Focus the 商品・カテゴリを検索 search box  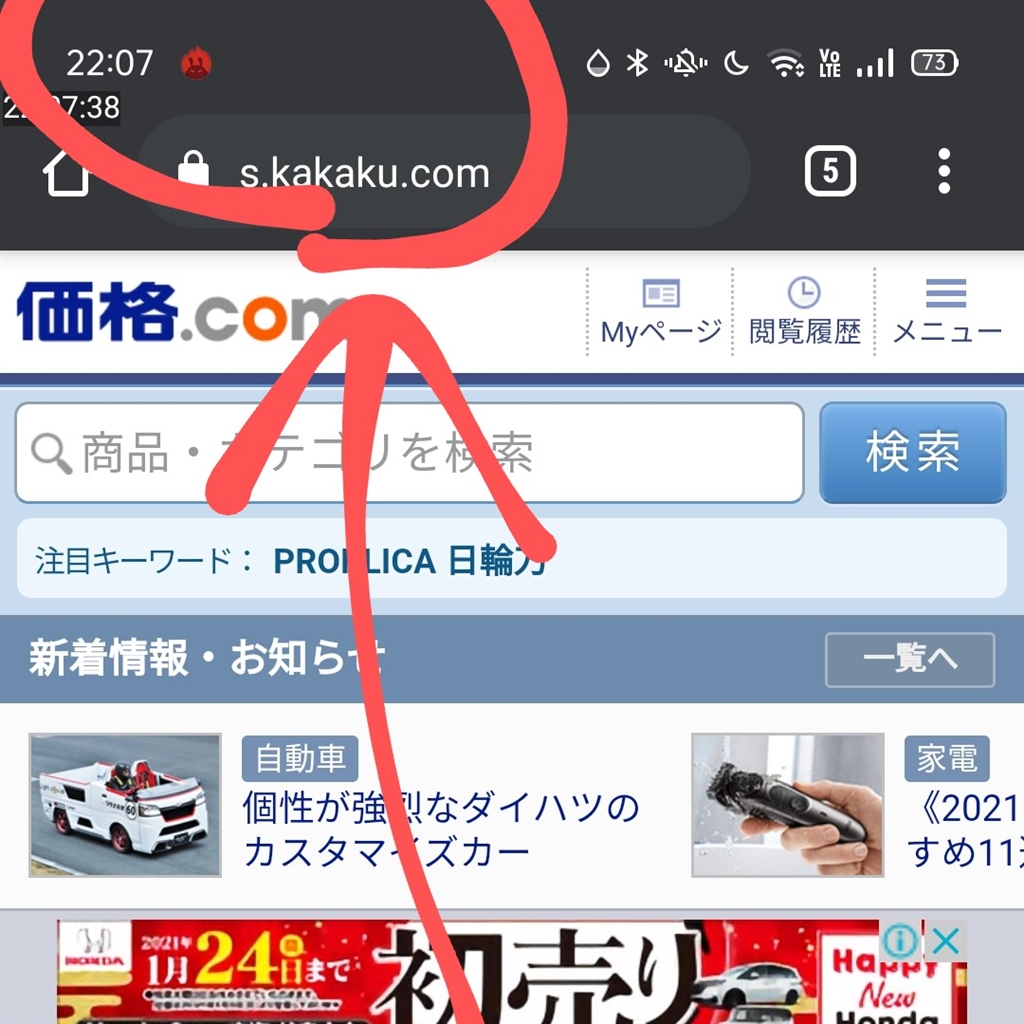[410, 453]
